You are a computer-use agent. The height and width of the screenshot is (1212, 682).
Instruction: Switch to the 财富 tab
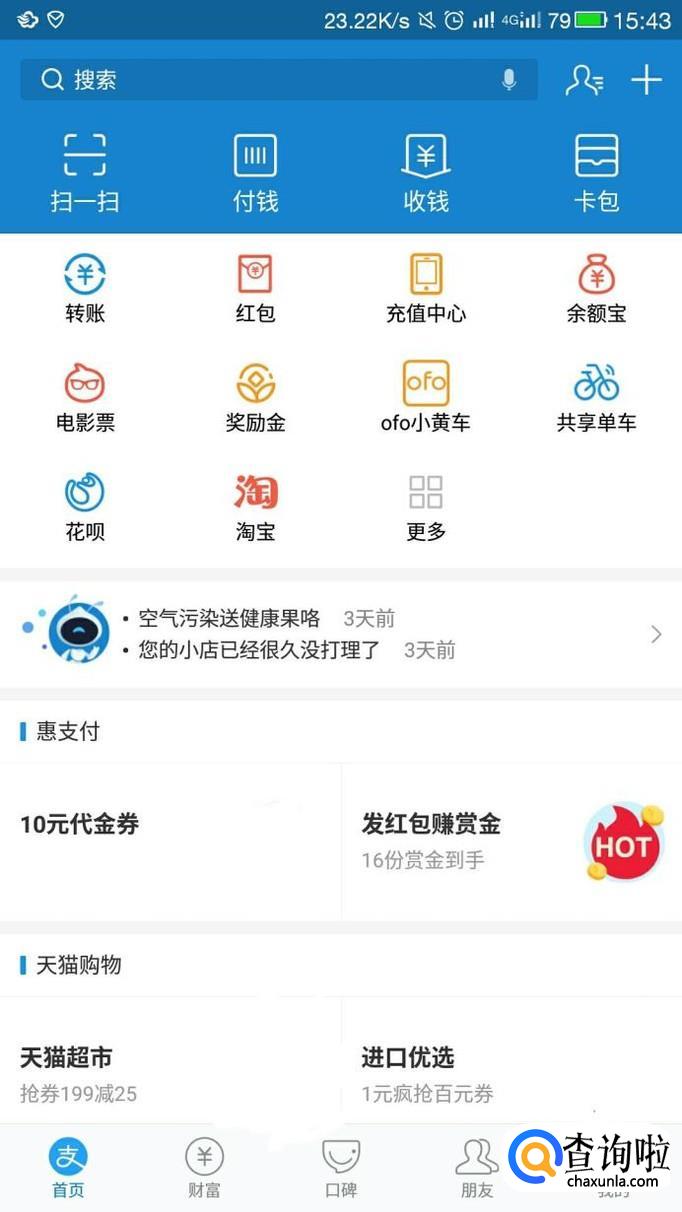coord(204,1168)
